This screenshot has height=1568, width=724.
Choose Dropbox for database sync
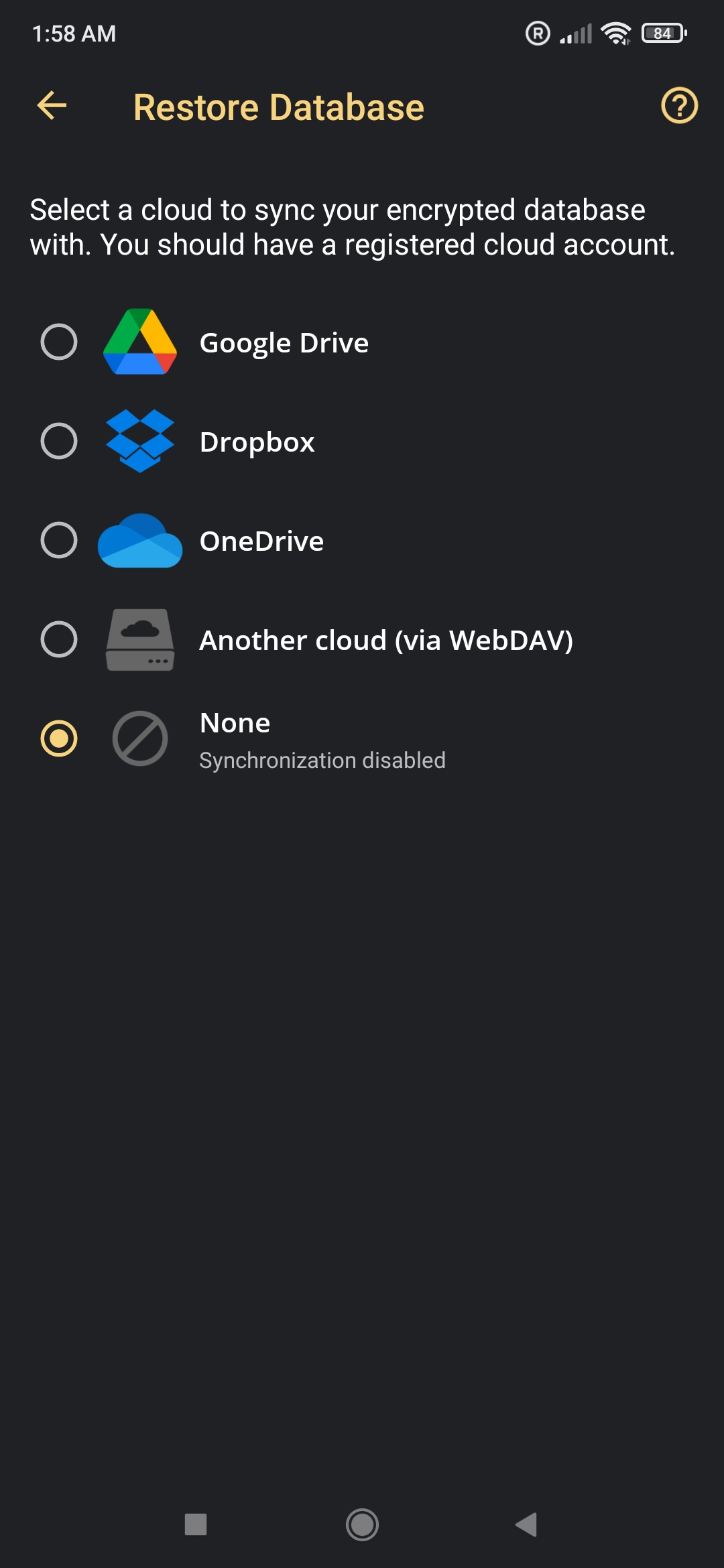[362, 441]
